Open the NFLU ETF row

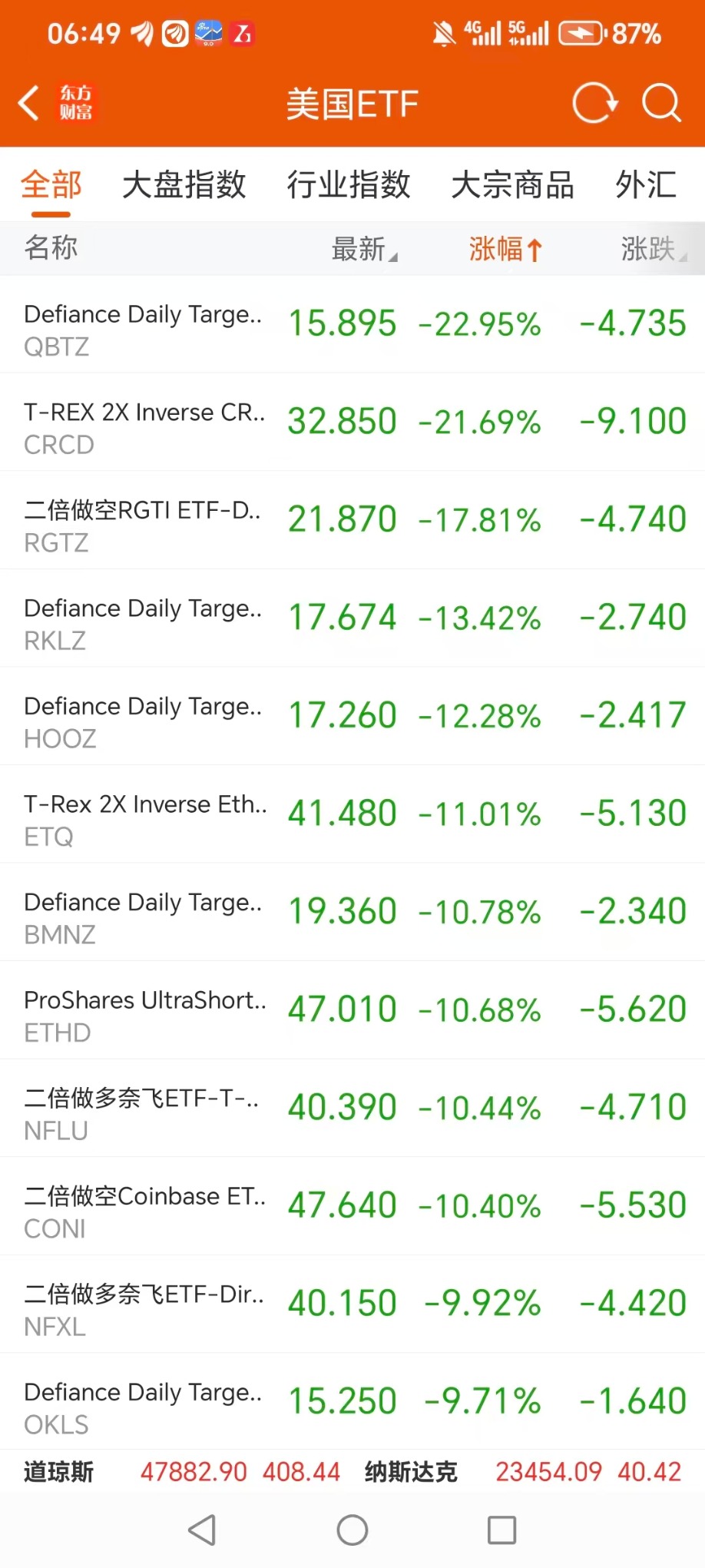(x=352, y=1108)
